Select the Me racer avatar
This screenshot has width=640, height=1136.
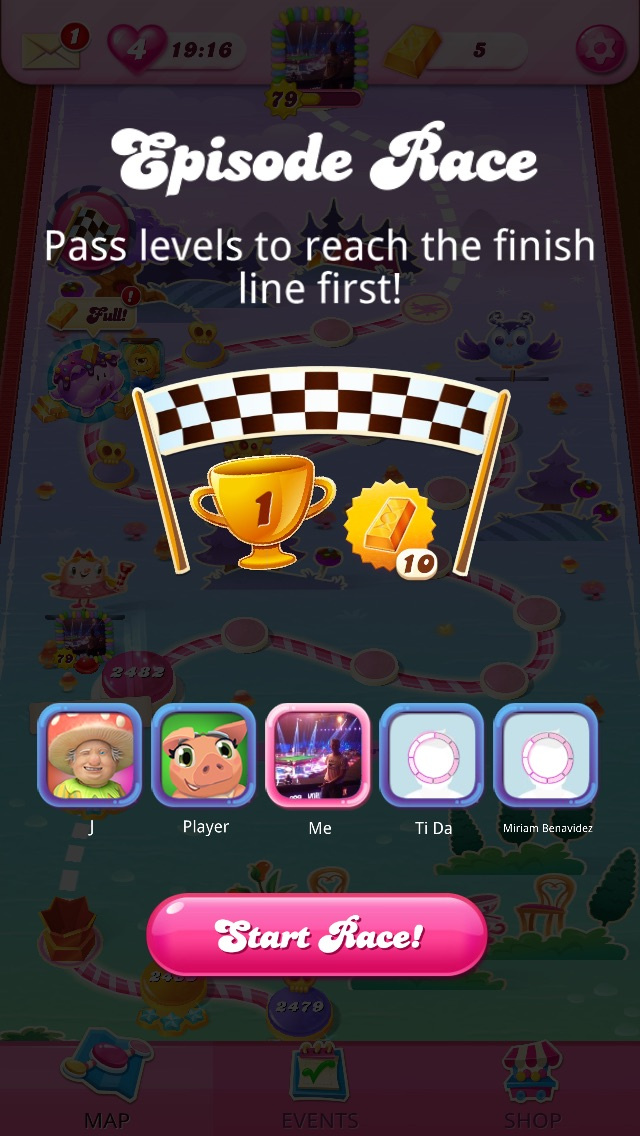click(318, 755)
